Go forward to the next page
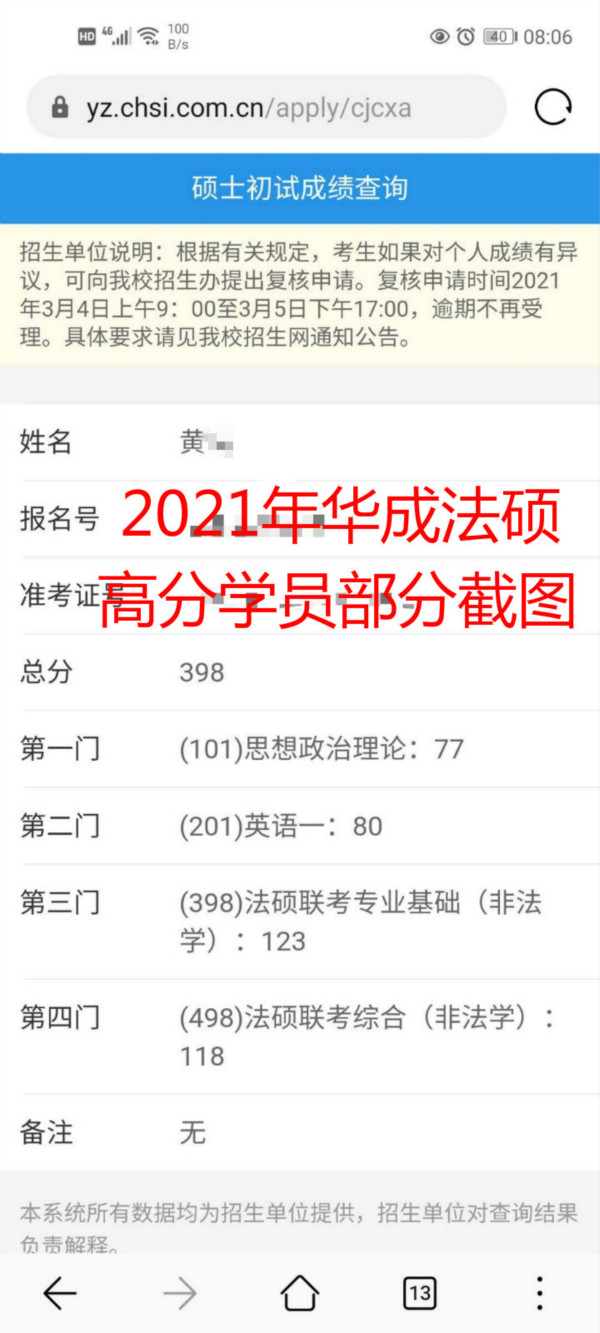This screenshot has width=600, height=1333. pyautogui.click(x=180, y=1293)
